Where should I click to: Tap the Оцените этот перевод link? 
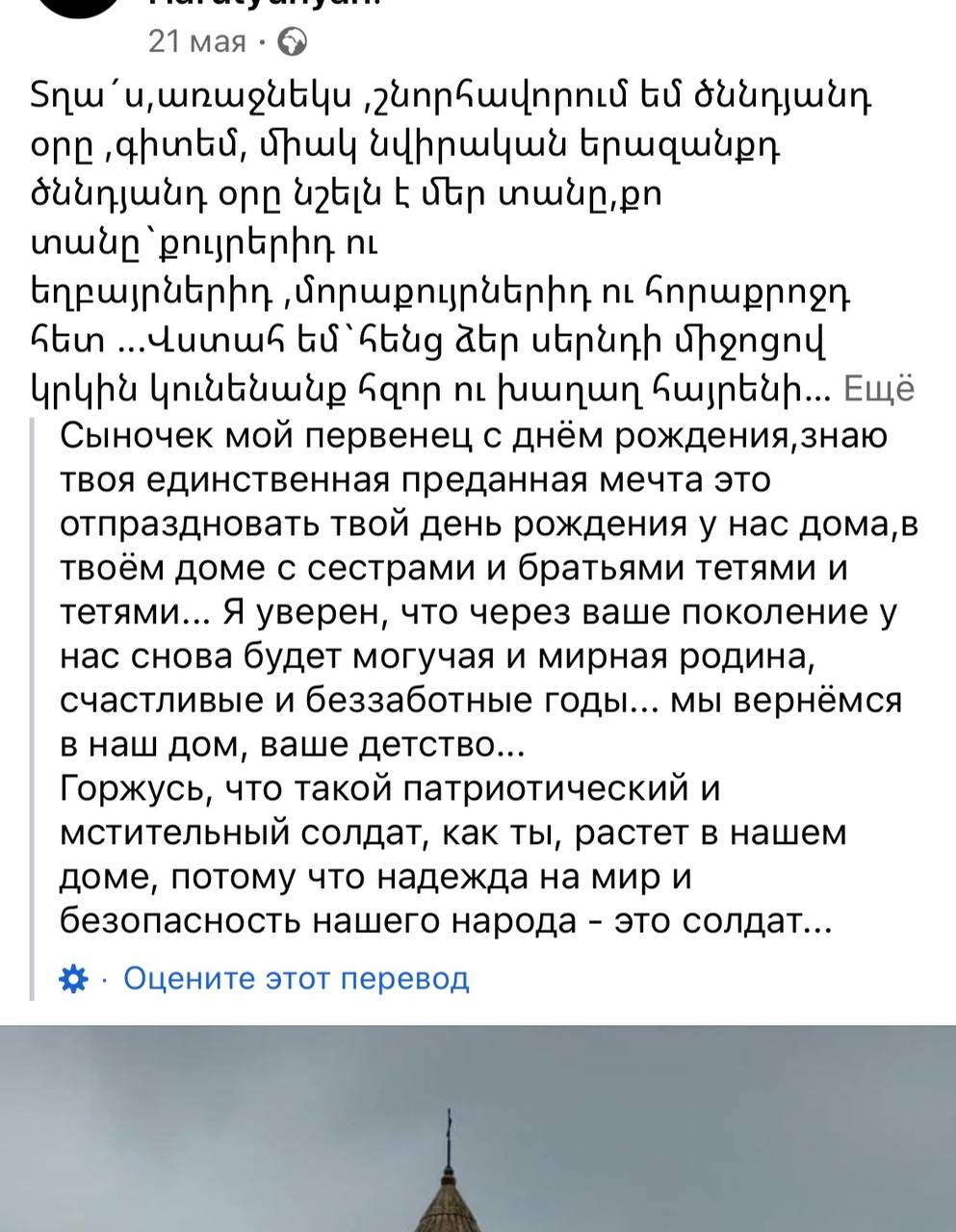[297, 978]
